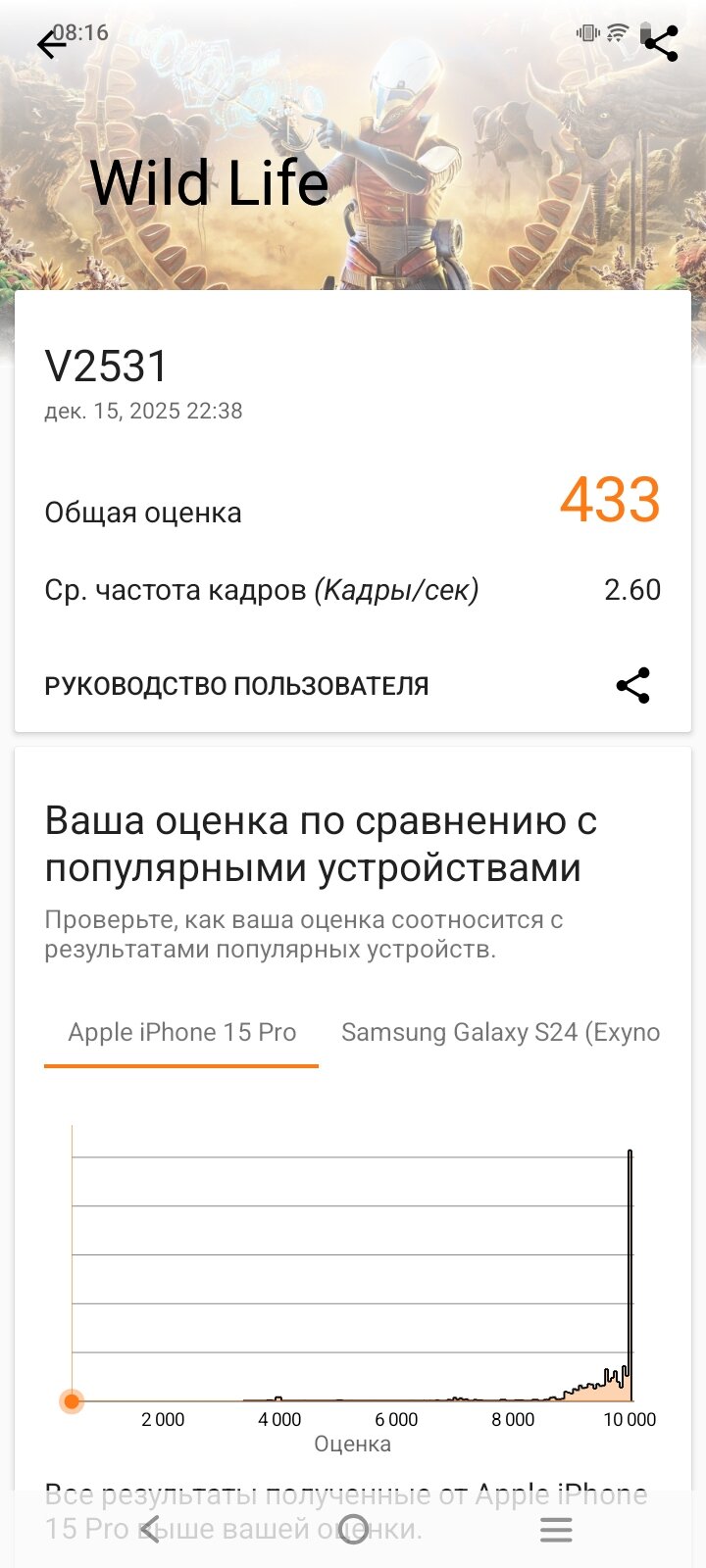Tap the system home button
706x1568 pixels.
pyautogui.click(x=353, y=1530)
